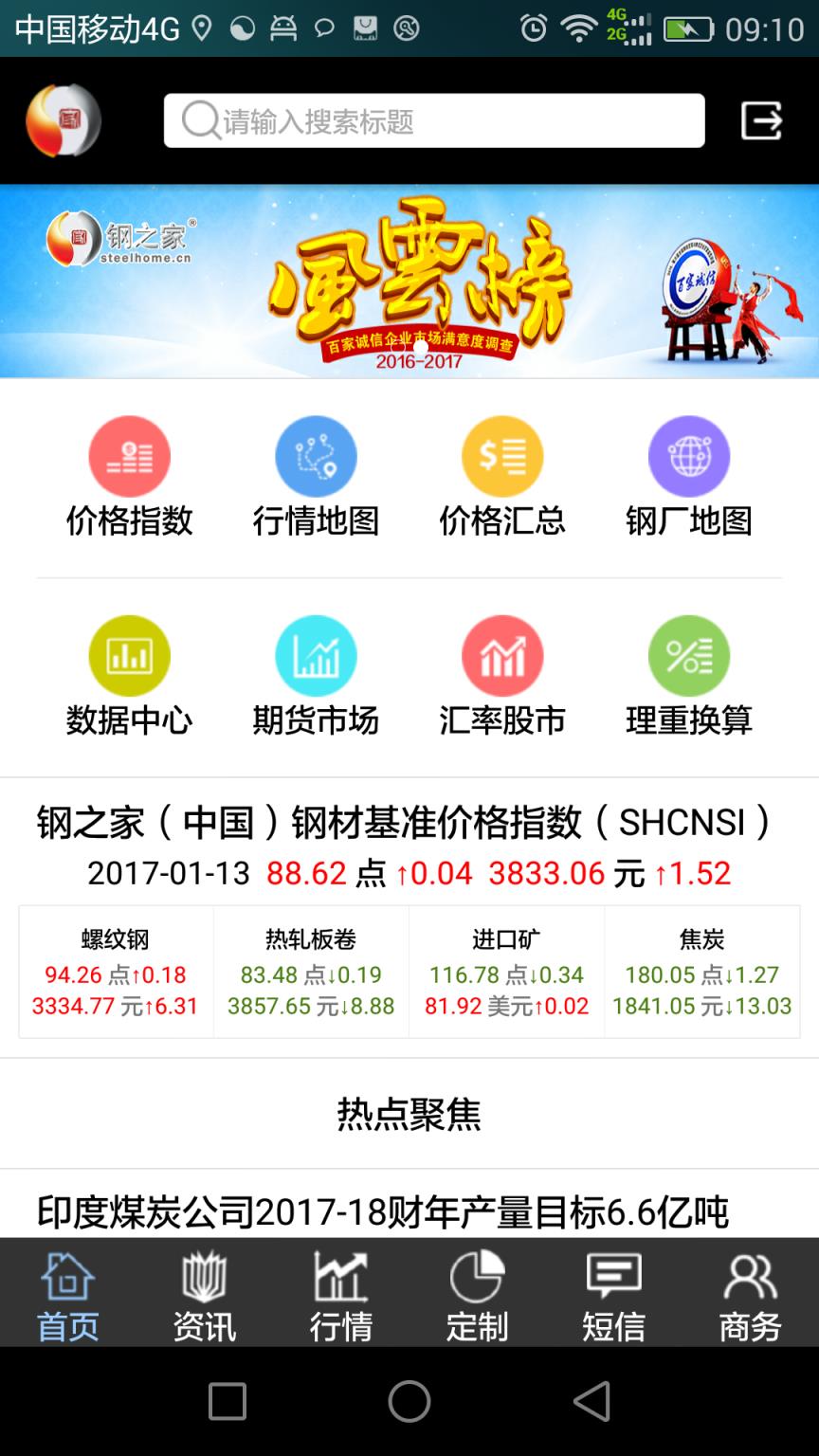Click the 风云榜 survey banner
The width and height of the screenshot is (819, 1456).
point(409,280)
